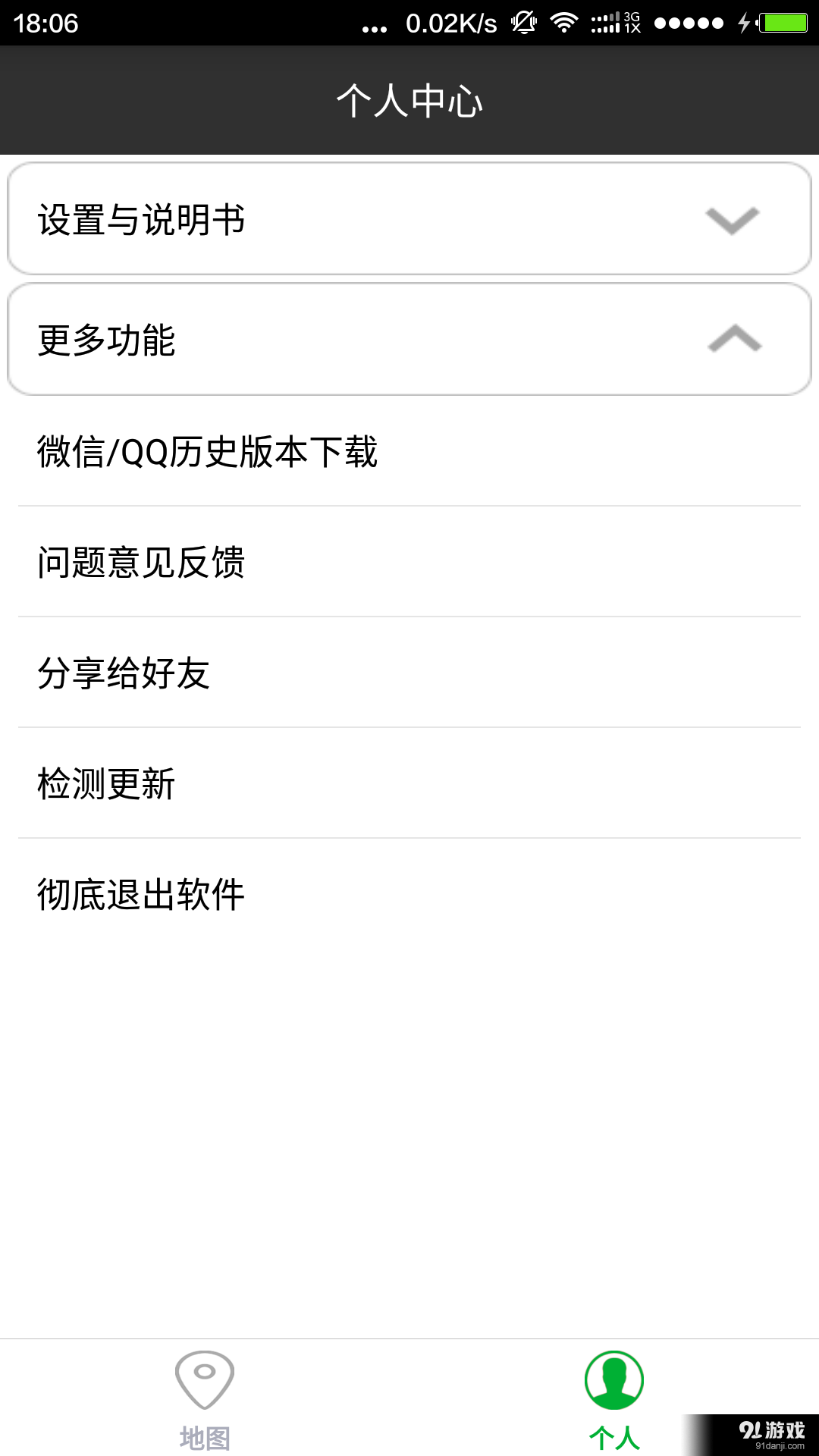Expand the 设置与说明书 section

pyautogui.click(x=409, y=219)
